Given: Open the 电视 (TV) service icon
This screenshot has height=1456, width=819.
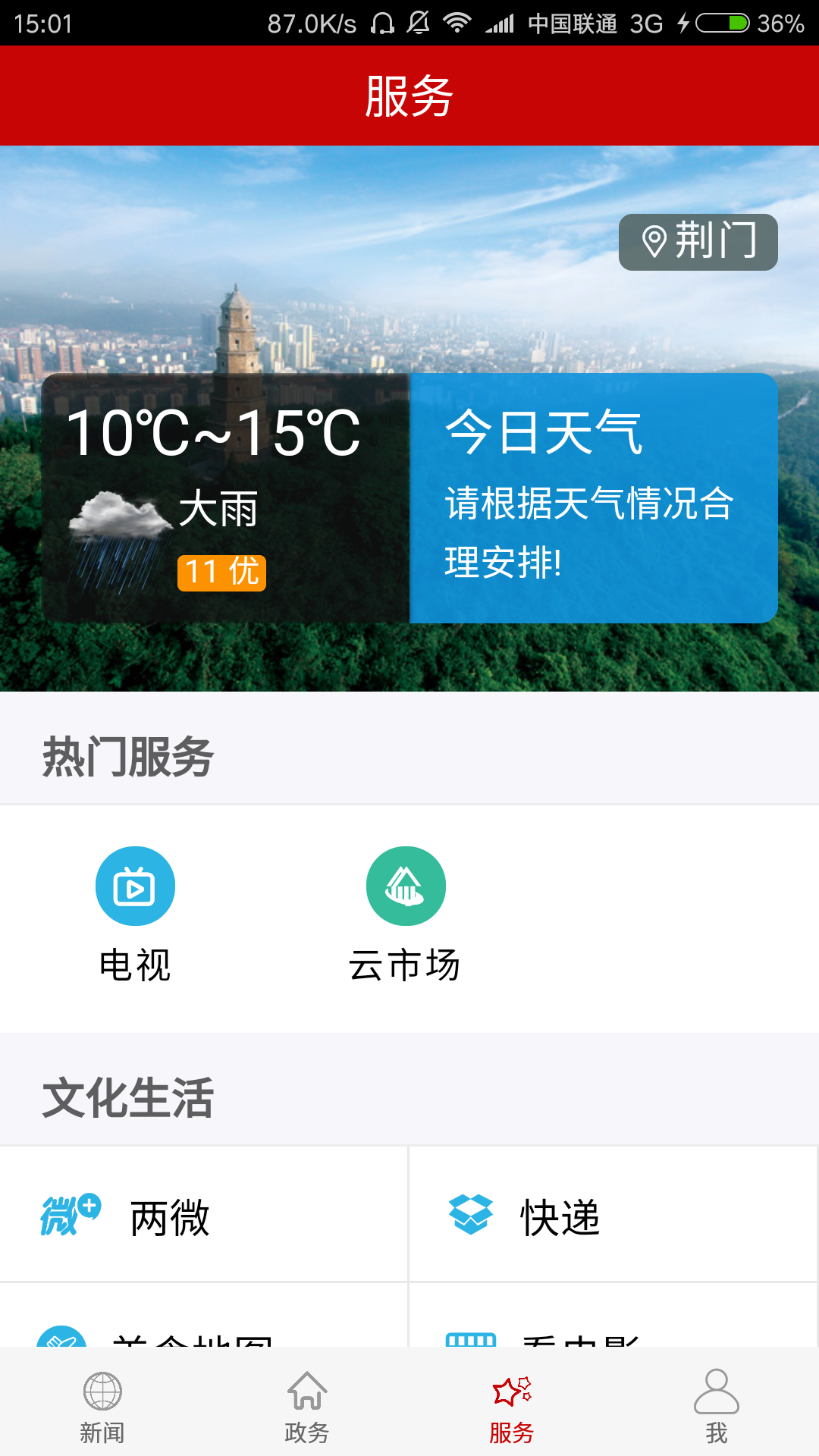Looking at the screenshot, I should [135, 885].
